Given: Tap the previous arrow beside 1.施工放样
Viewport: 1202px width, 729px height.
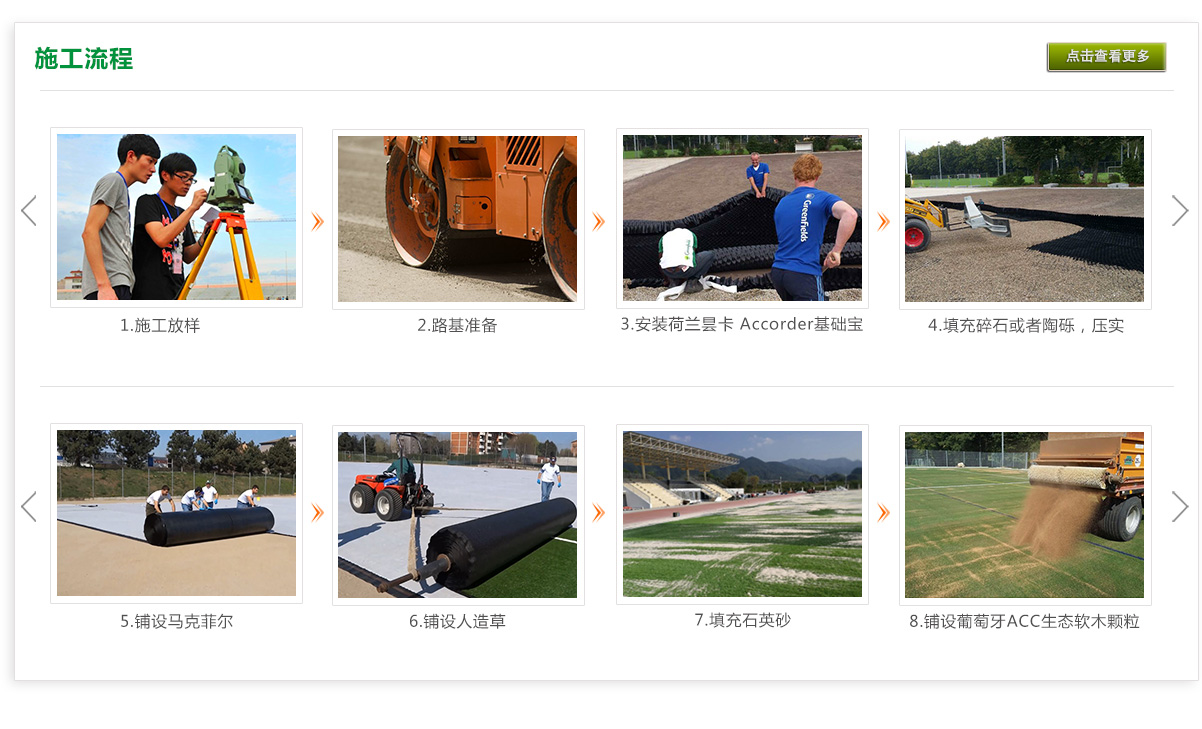Looking at the screenshot, I should coord(29,211).
